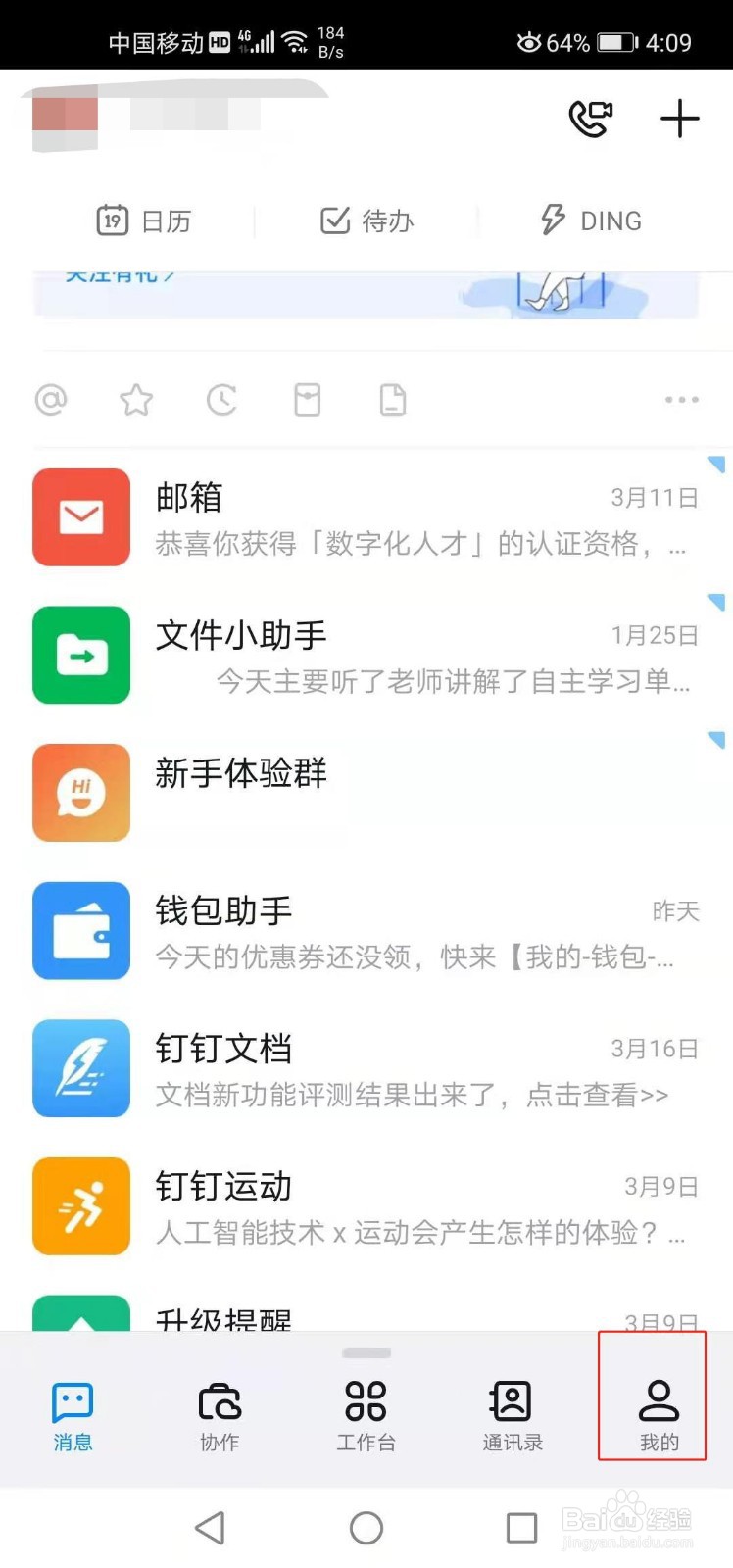
Task: Tap the @ mentions filter icon
Action: pos(51,400)
